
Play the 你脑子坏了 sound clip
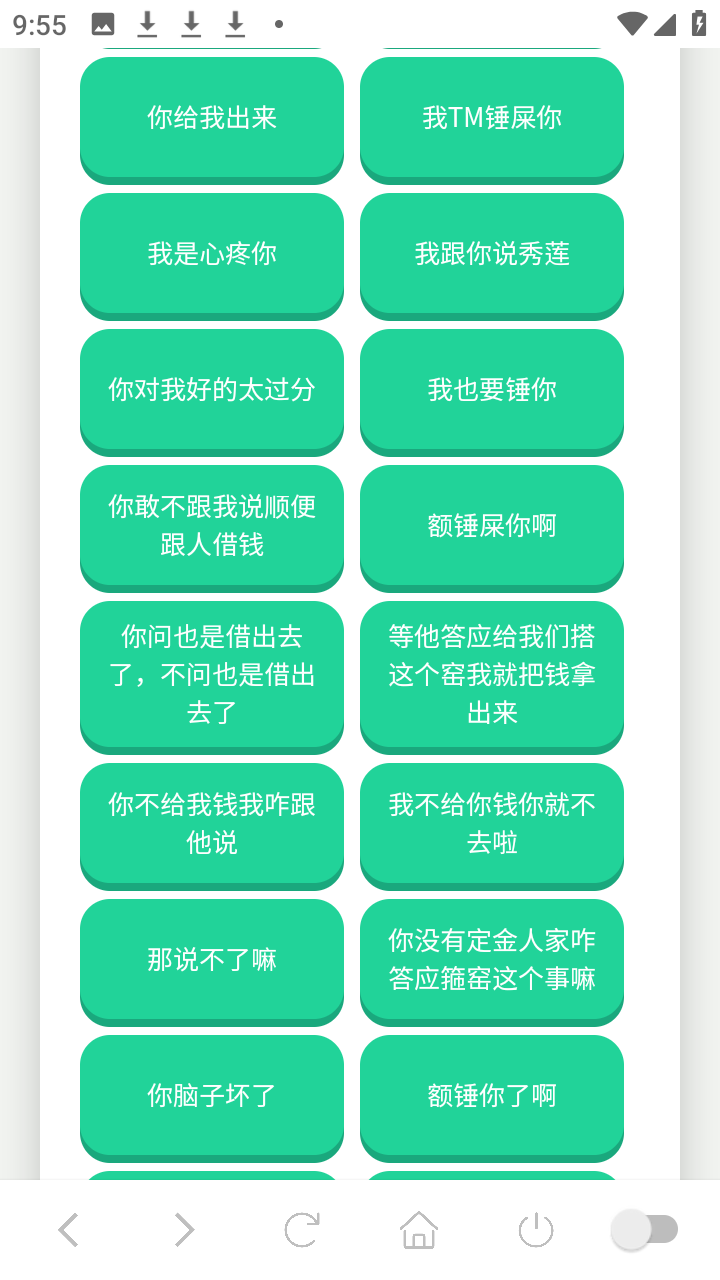(211, 1096)
